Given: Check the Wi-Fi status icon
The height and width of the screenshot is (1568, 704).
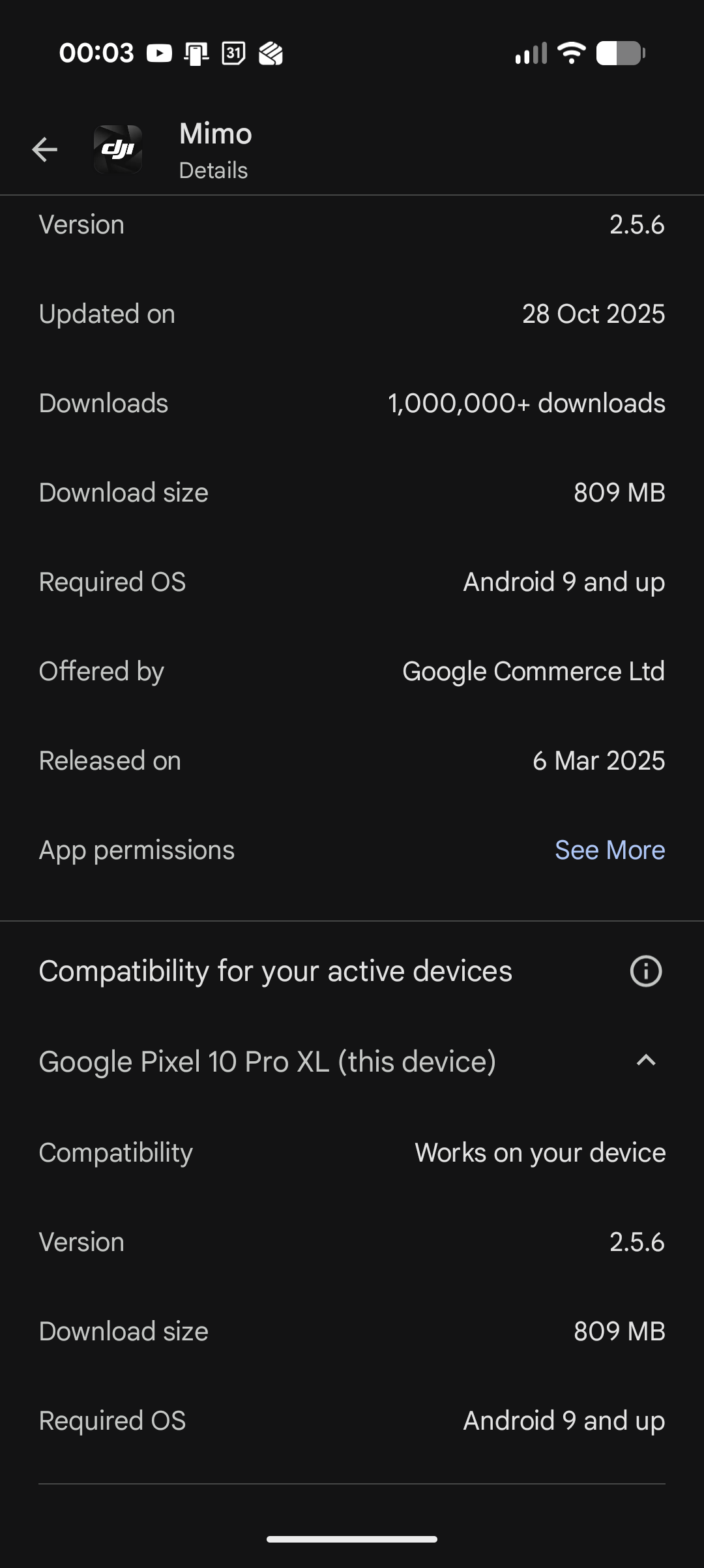Looking at the screenshot, I should coord(570,52).
